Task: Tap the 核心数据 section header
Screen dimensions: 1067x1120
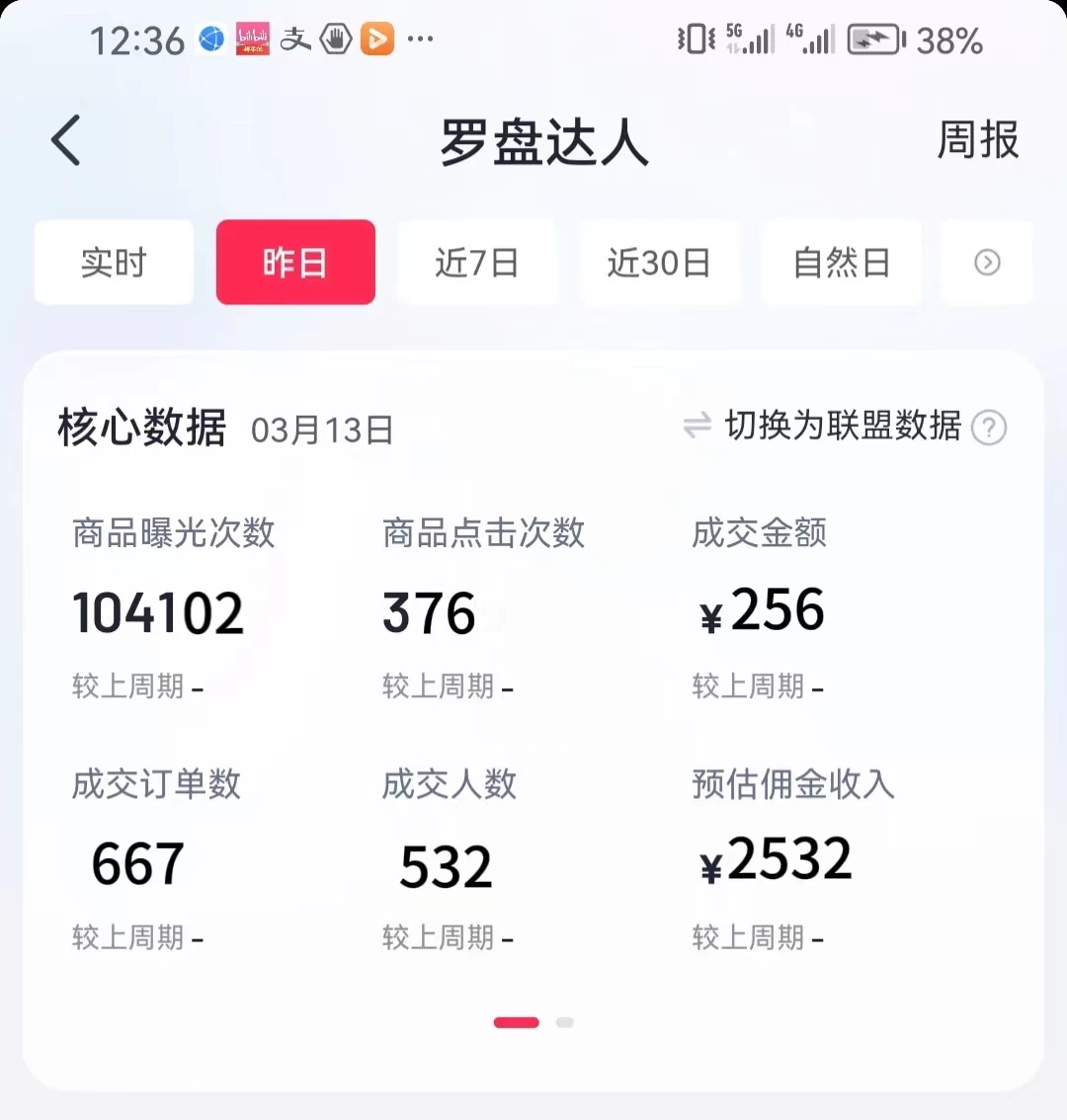Action: 140,428
